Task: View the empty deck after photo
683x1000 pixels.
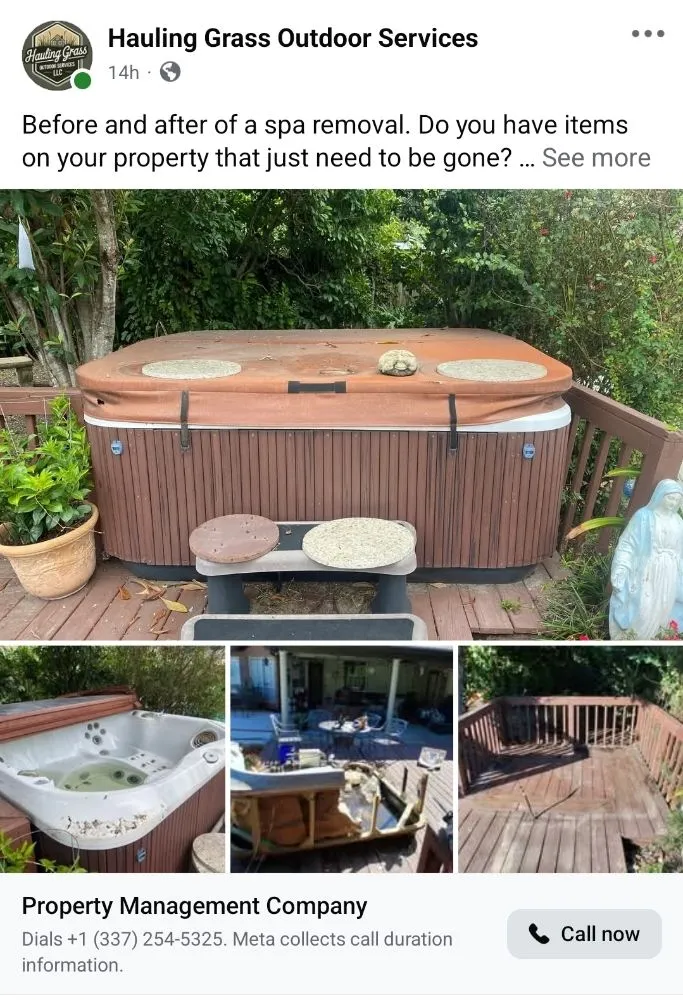Action: pos(570,759)
